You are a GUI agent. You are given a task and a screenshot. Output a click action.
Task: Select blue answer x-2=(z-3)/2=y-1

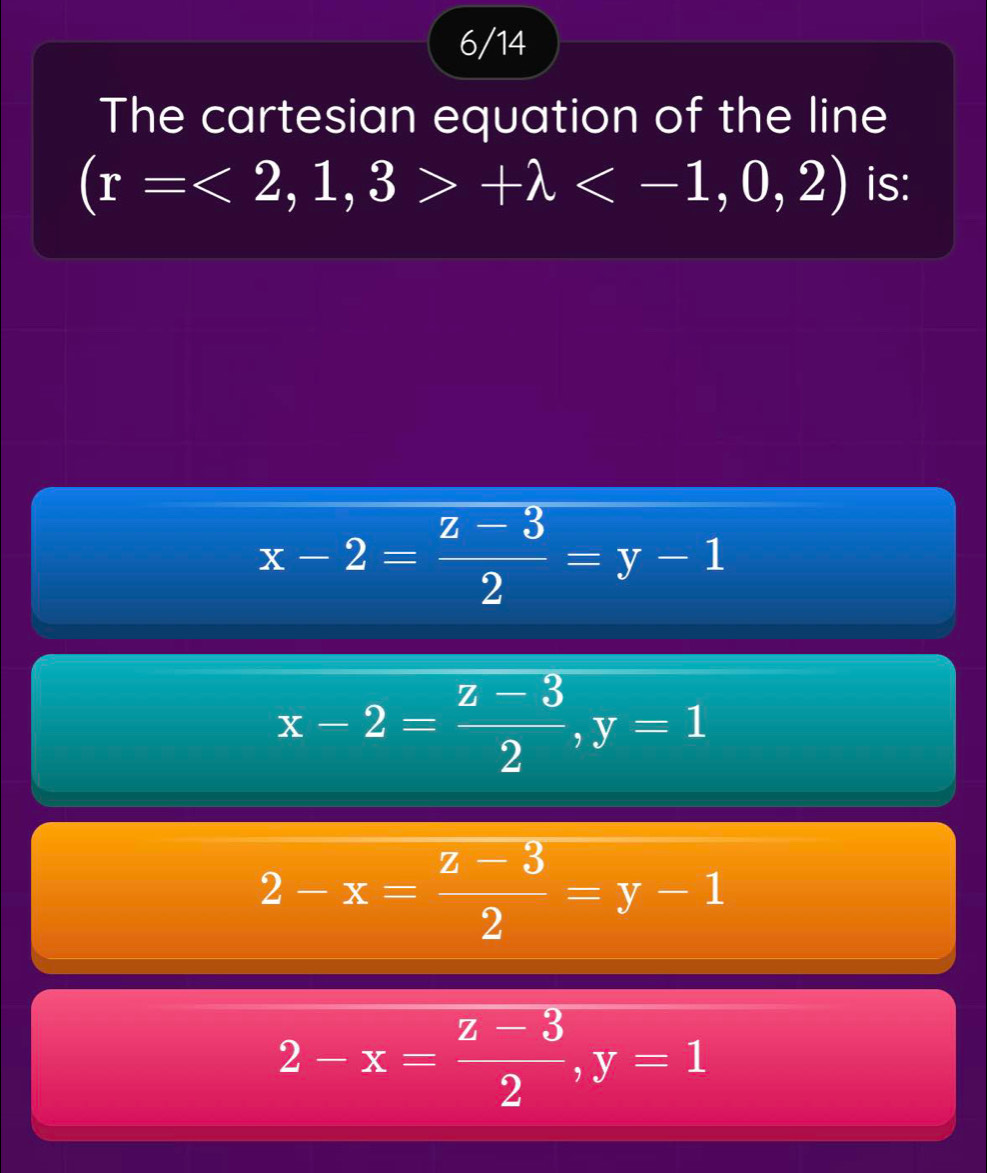(493, 558)
